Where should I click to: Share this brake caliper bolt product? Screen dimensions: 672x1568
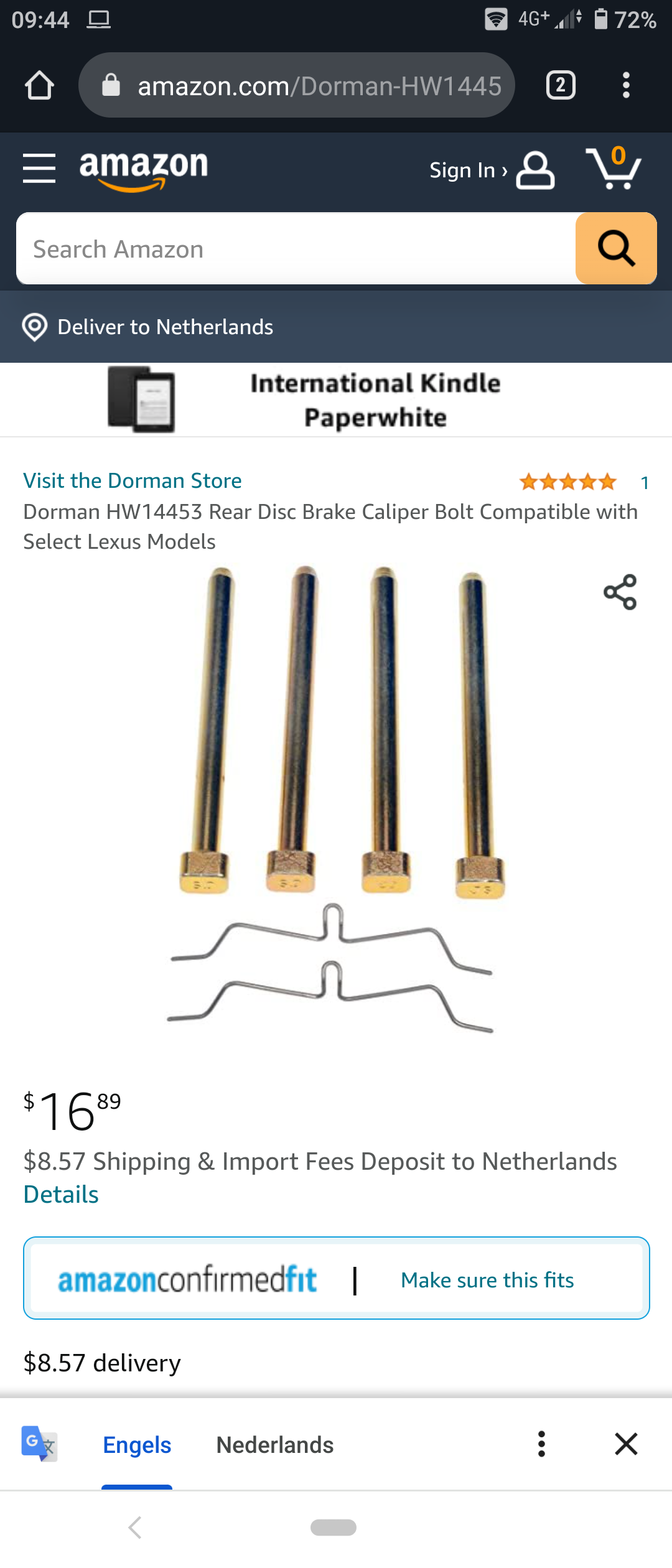coord(620,592)
